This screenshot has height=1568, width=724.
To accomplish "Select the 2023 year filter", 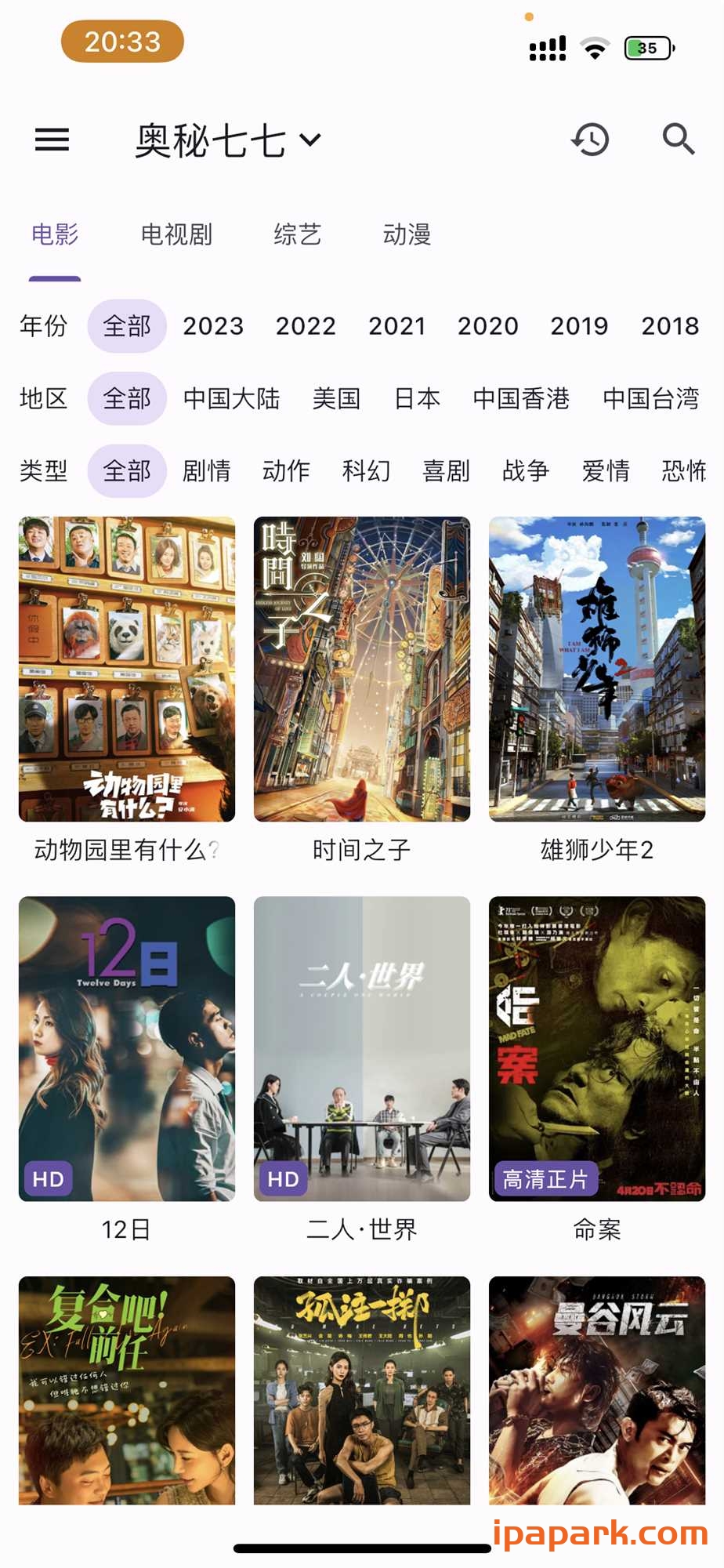I will pyautogui.click(x=212, y=326).
